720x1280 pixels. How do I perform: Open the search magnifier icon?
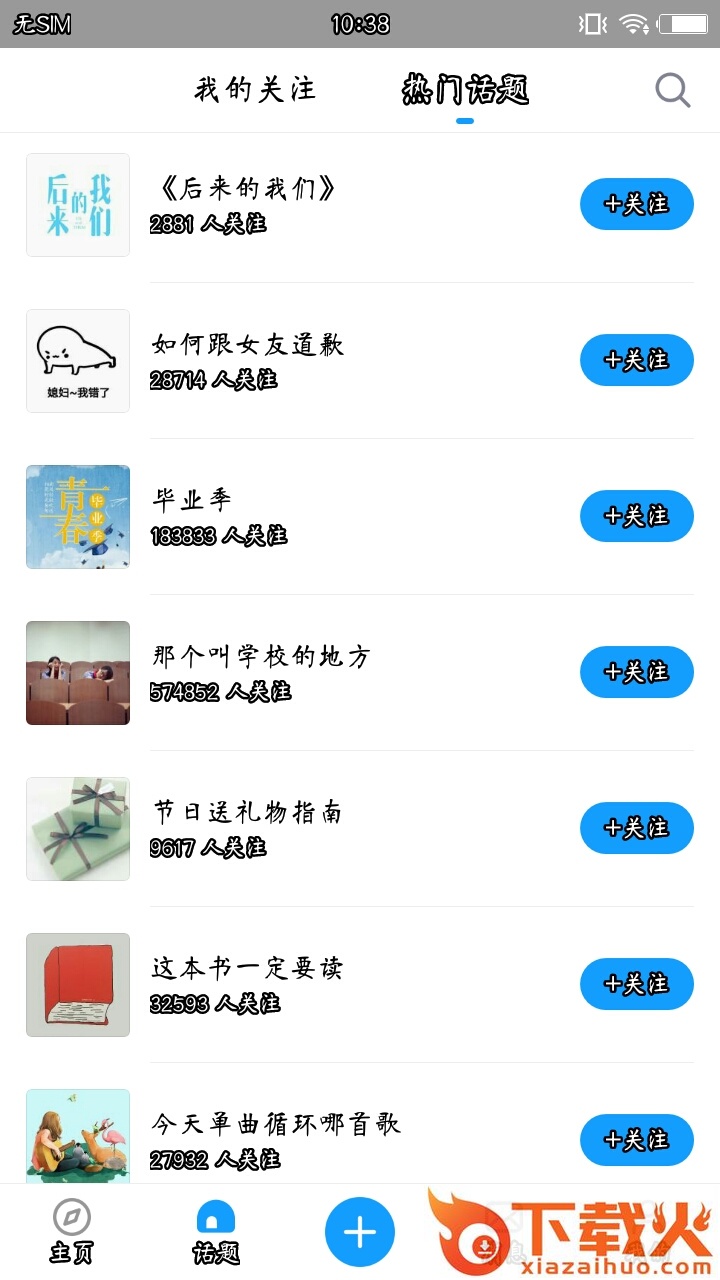[673, 91]
